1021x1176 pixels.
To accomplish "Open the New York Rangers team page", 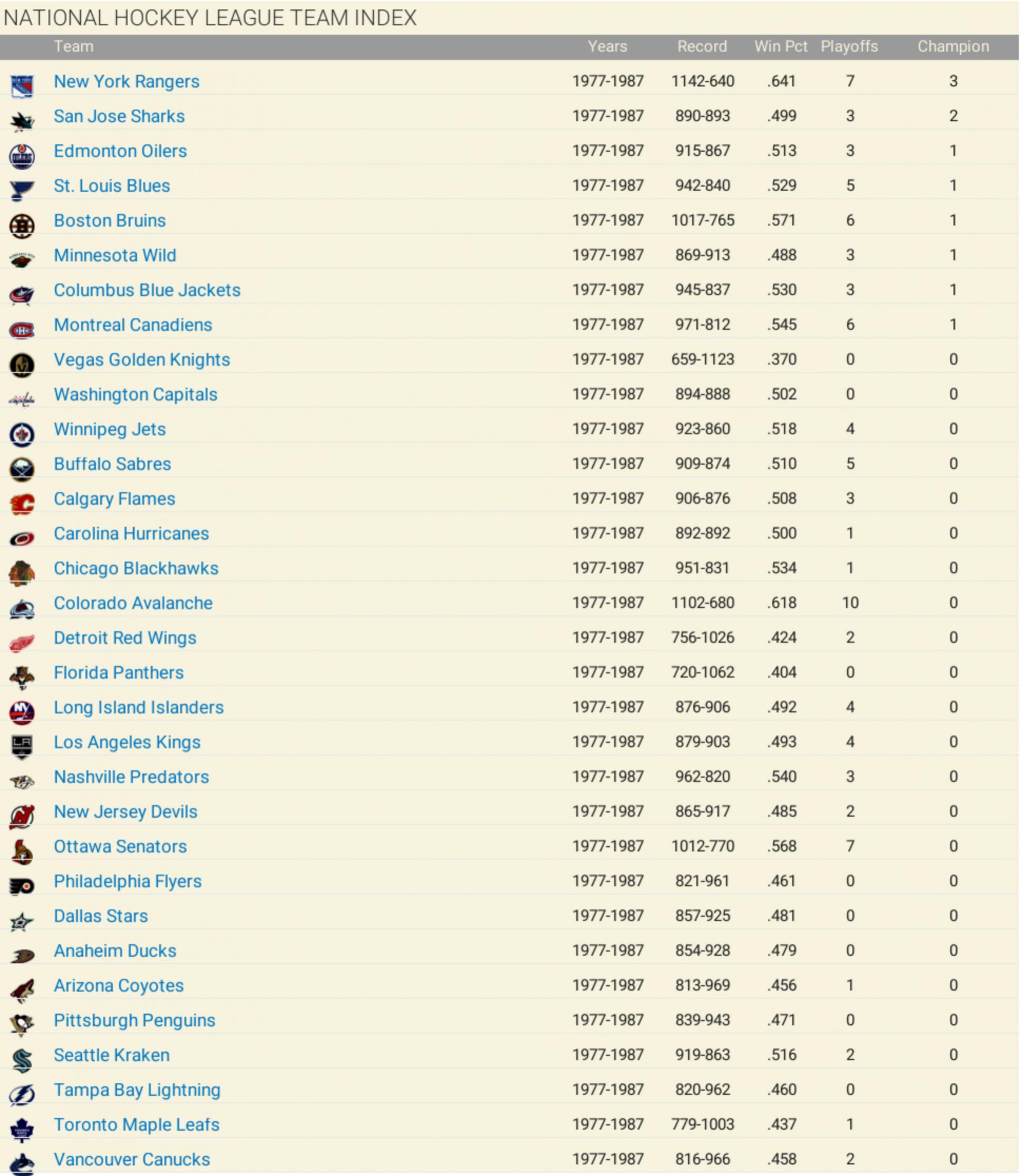I will [127, 82].
